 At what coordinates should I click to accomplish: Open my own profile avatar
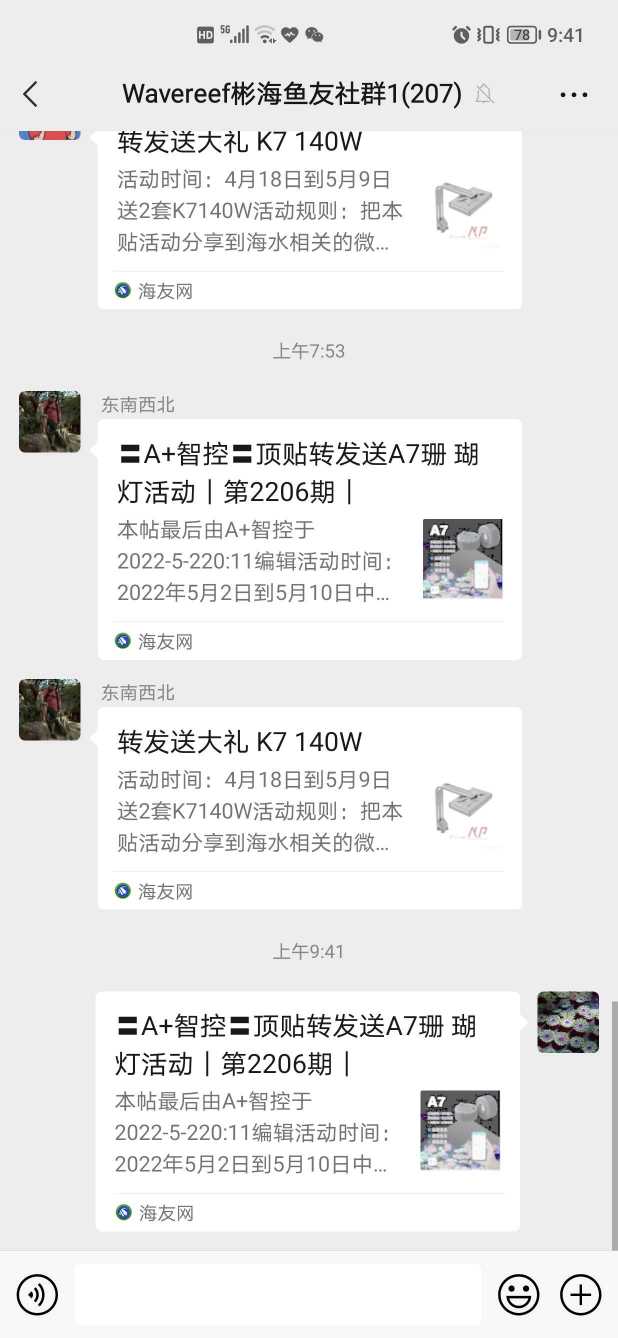pyautogui.click(x=568, y=1022)
